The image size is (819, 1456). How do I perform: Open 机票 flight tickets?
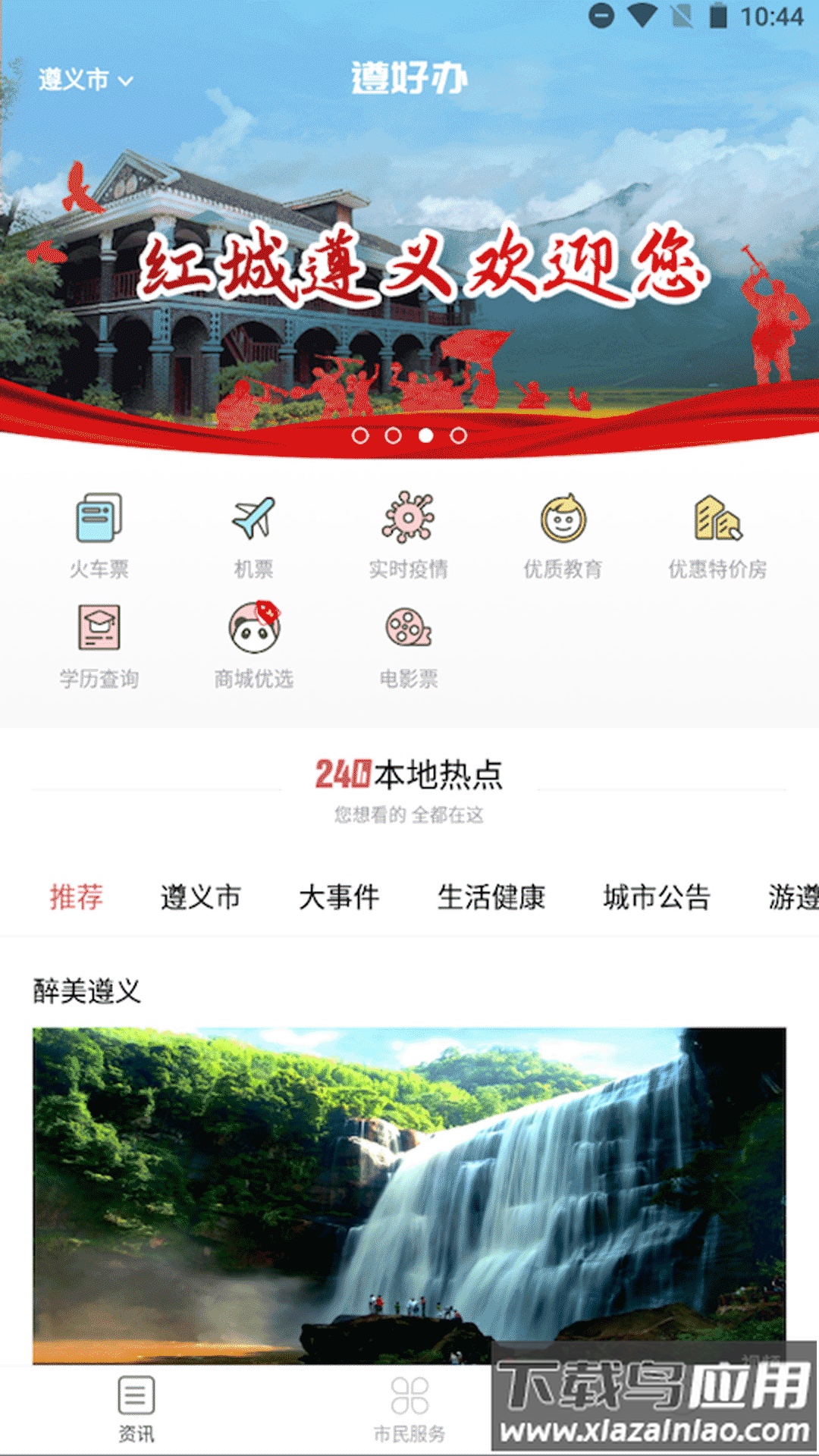(253, 535)
